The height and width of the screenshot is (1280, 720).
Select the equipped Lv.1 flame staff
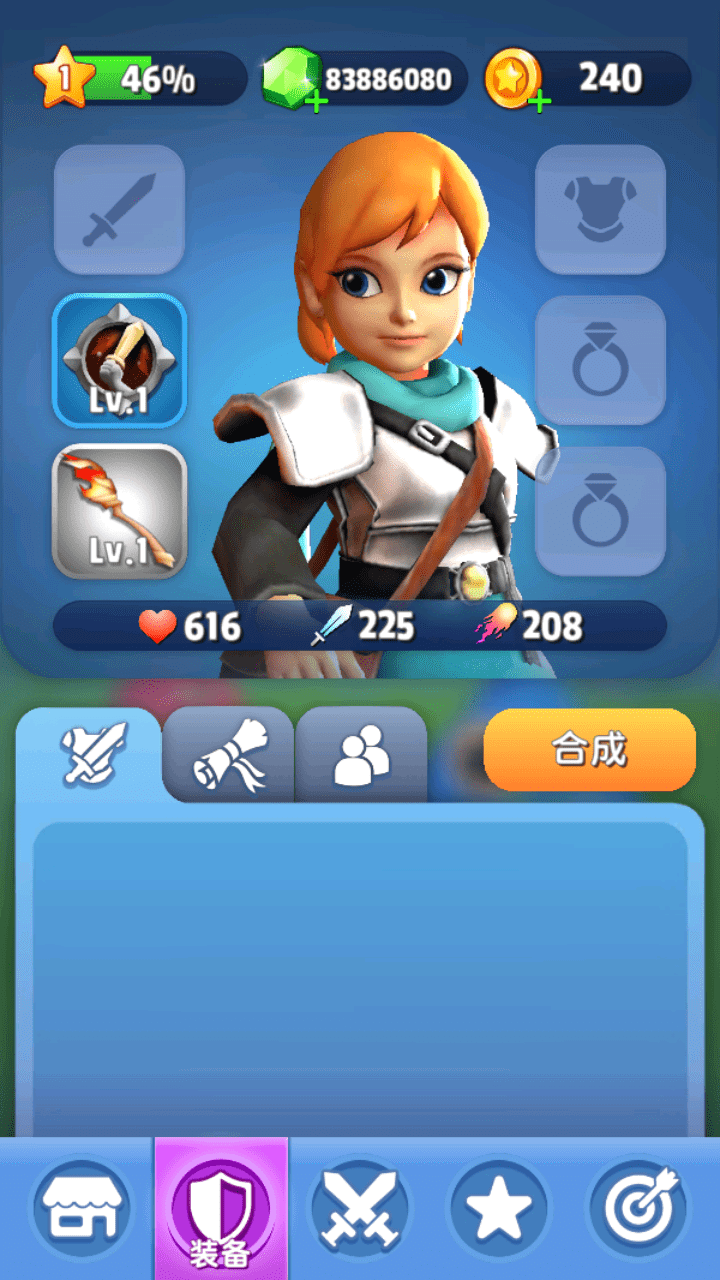[x=119, y=511]
